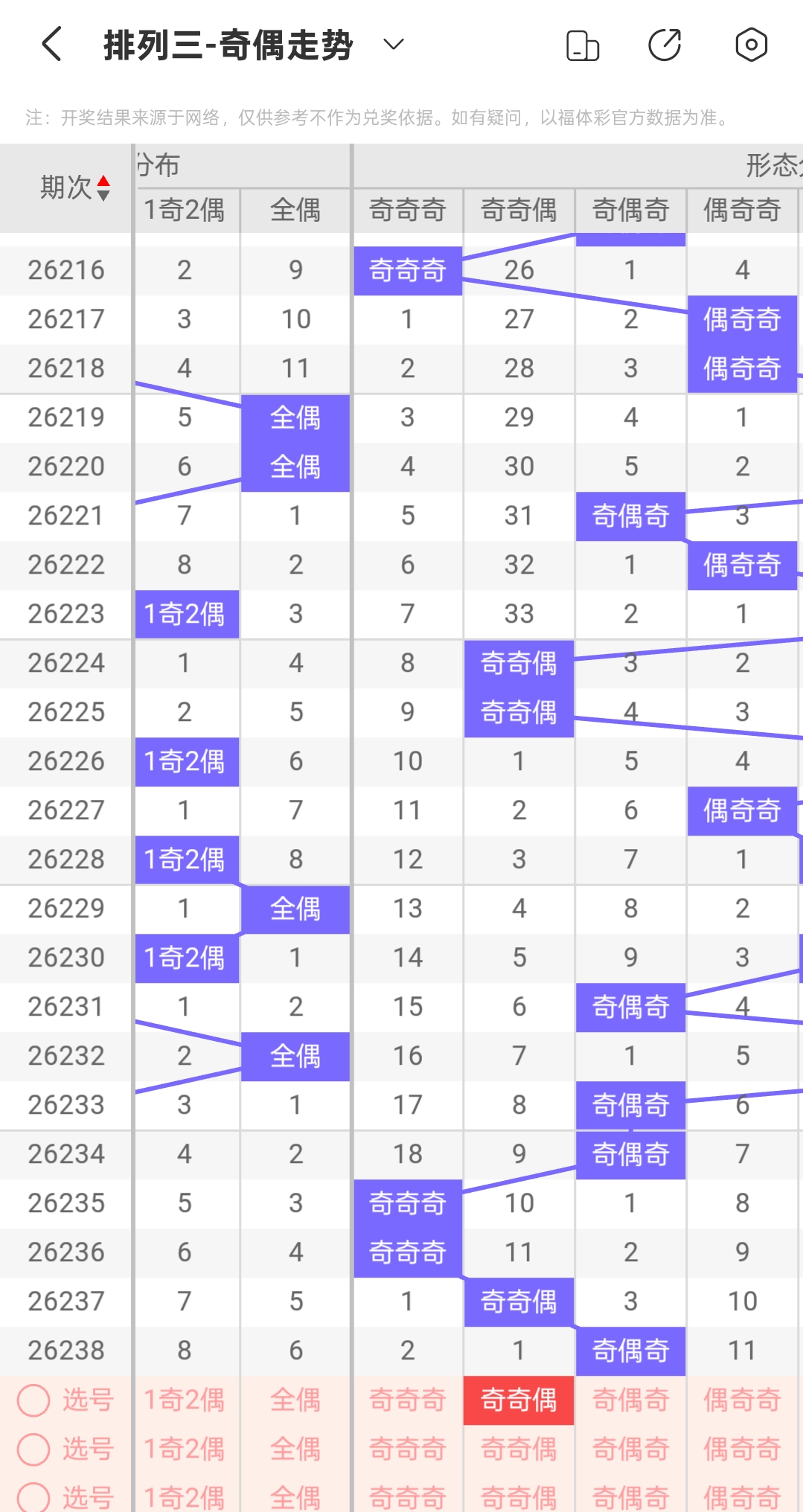
Task: Tap the screen orientation icon in the header
Action: click(x=583, y=45)
